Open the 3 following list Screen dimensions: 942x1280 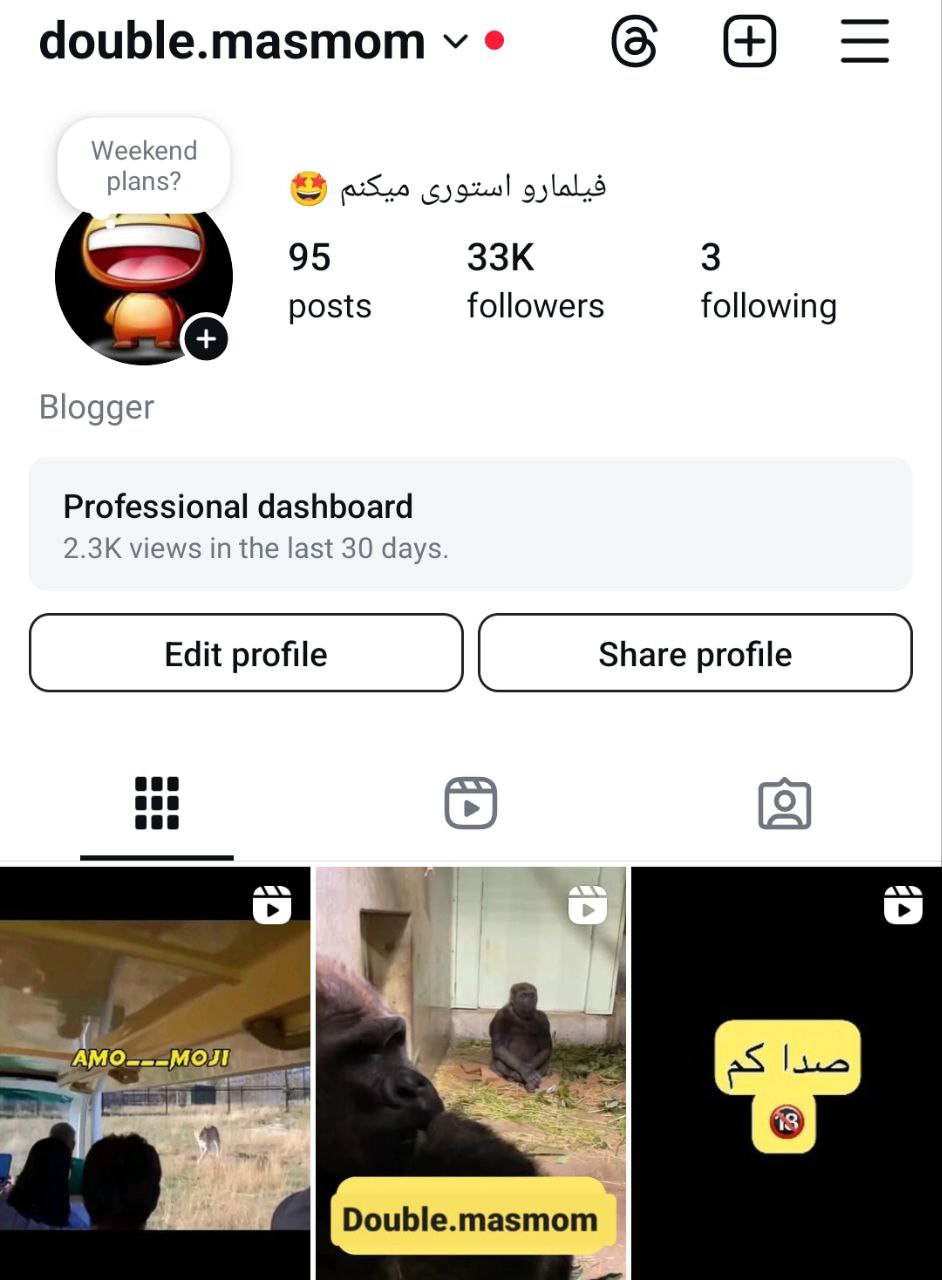768,280
